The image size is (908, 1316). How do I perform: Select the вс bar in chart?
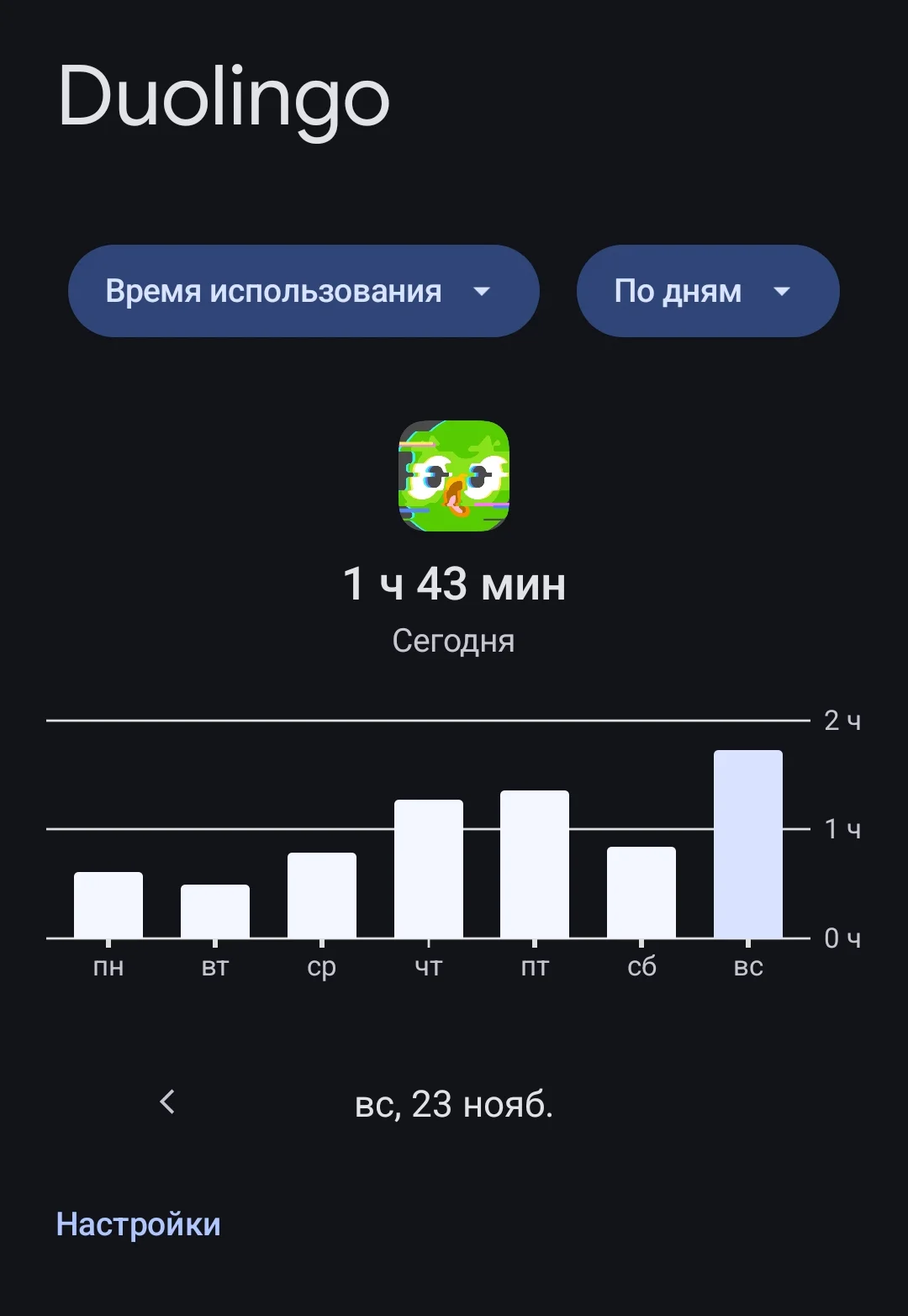click(x=748, y=843)
